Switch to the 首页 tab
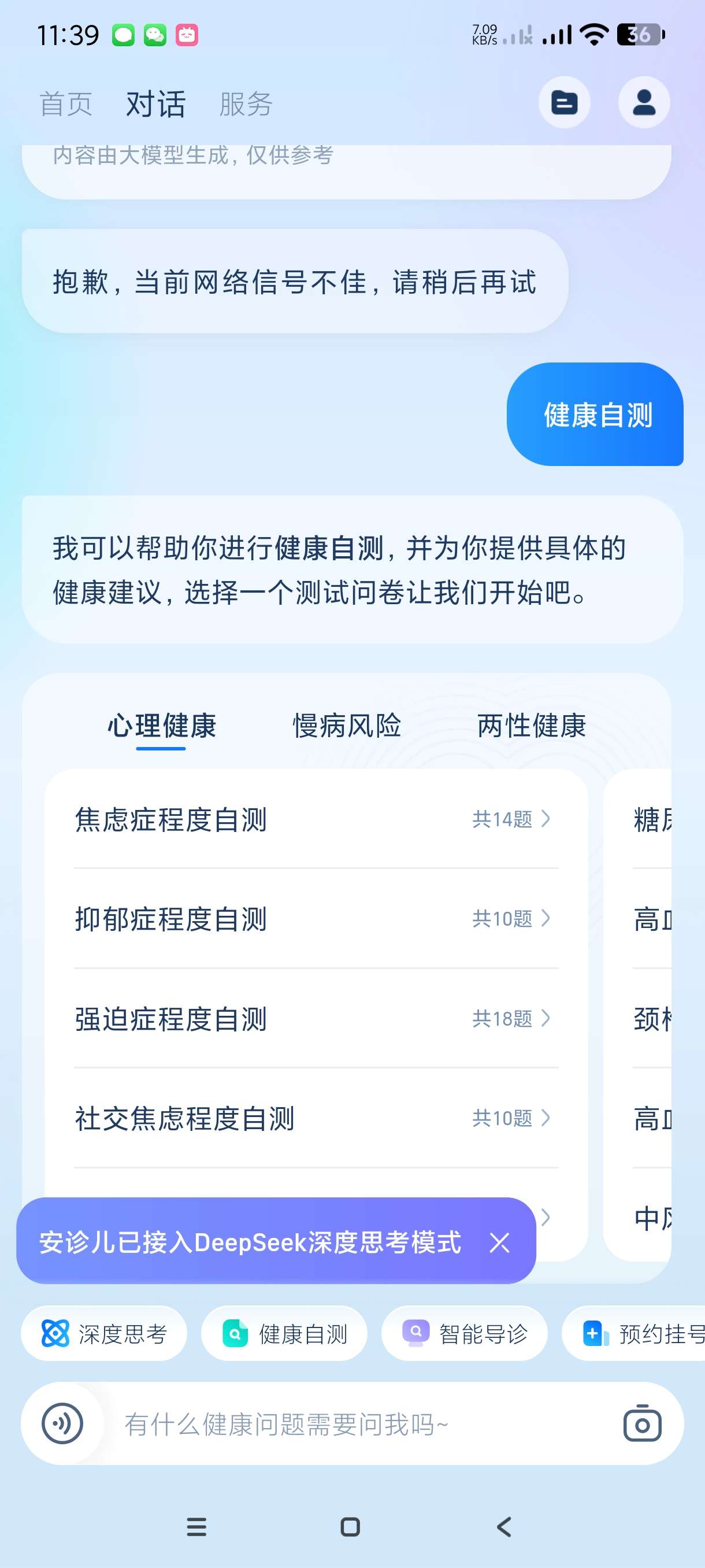Image resolution: width=705 pixels, height=1568 pixels. (x=66, y=104)
